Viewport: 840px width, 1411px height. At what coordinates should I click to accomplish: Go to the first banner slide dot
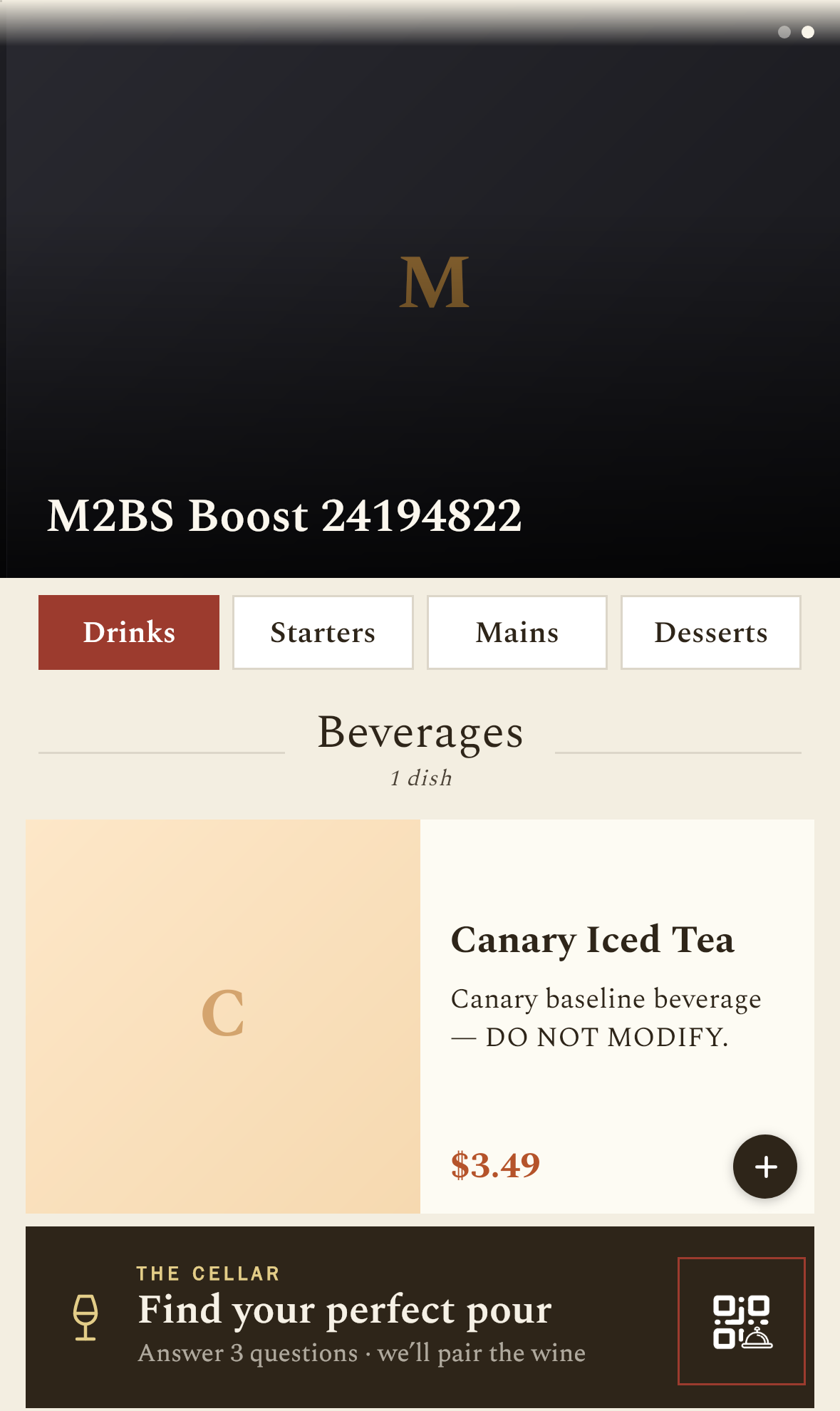[784, 32]
